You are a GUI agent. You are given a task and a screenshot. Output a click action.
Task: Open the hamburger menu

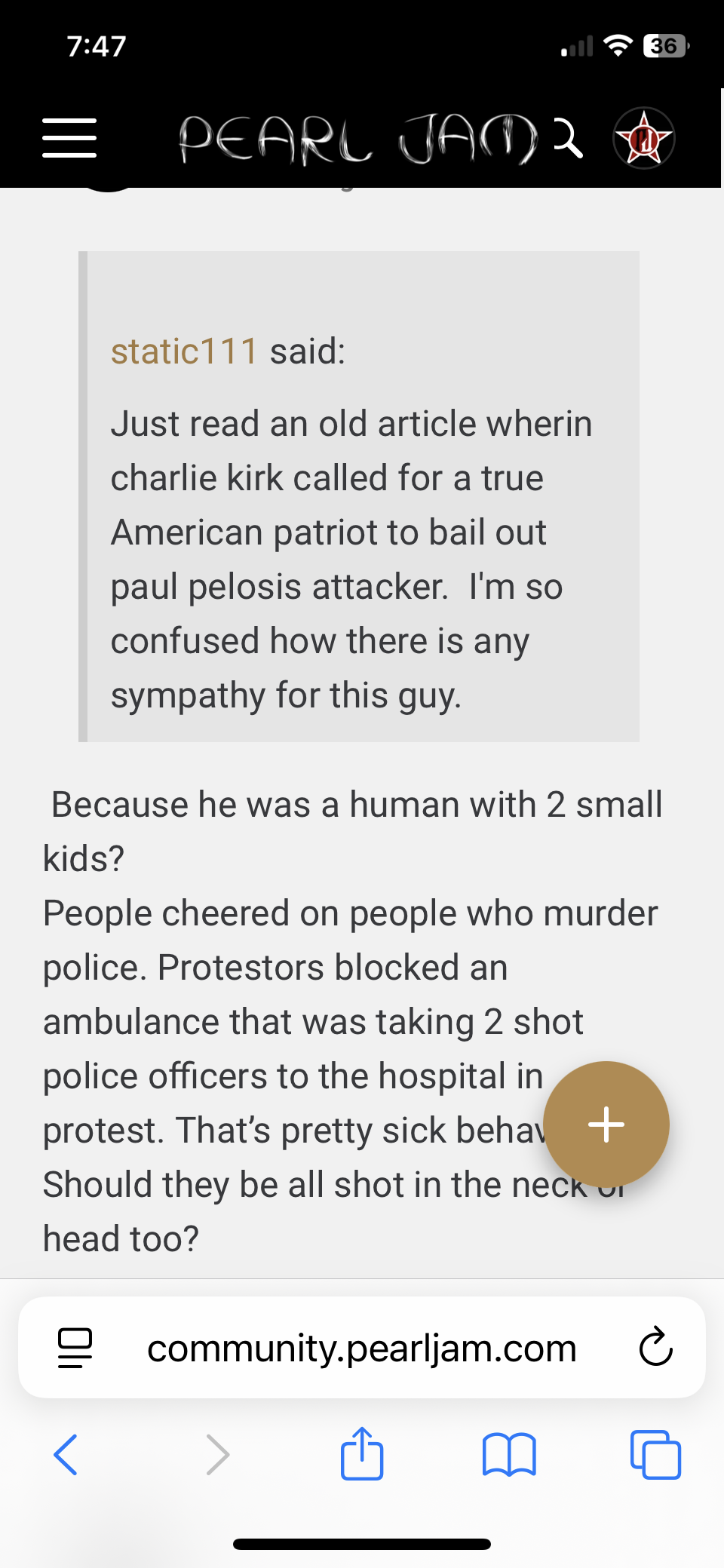point(69,138)
